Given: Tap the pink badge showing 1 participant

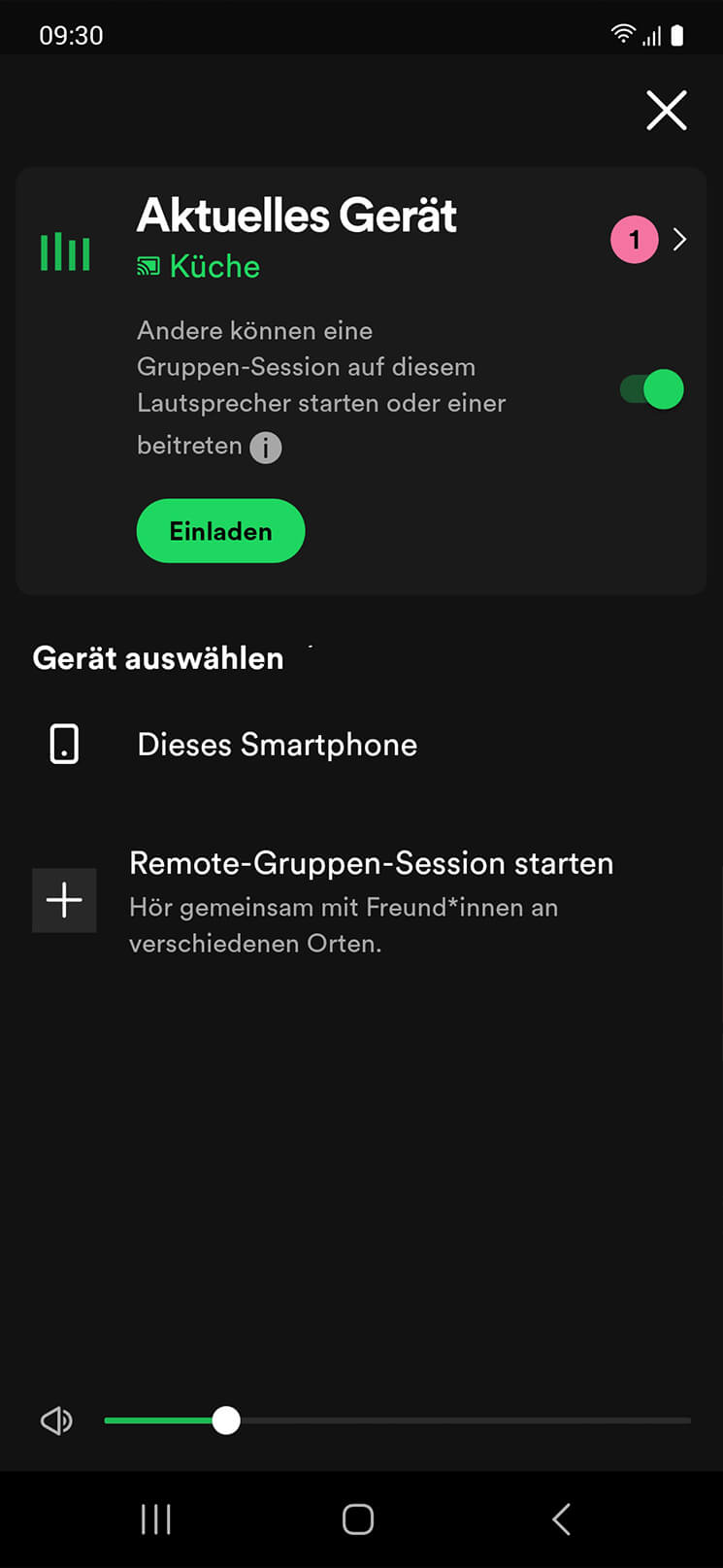Looking at the screenshot, I should pyautogui.click(x=633, y=239).
